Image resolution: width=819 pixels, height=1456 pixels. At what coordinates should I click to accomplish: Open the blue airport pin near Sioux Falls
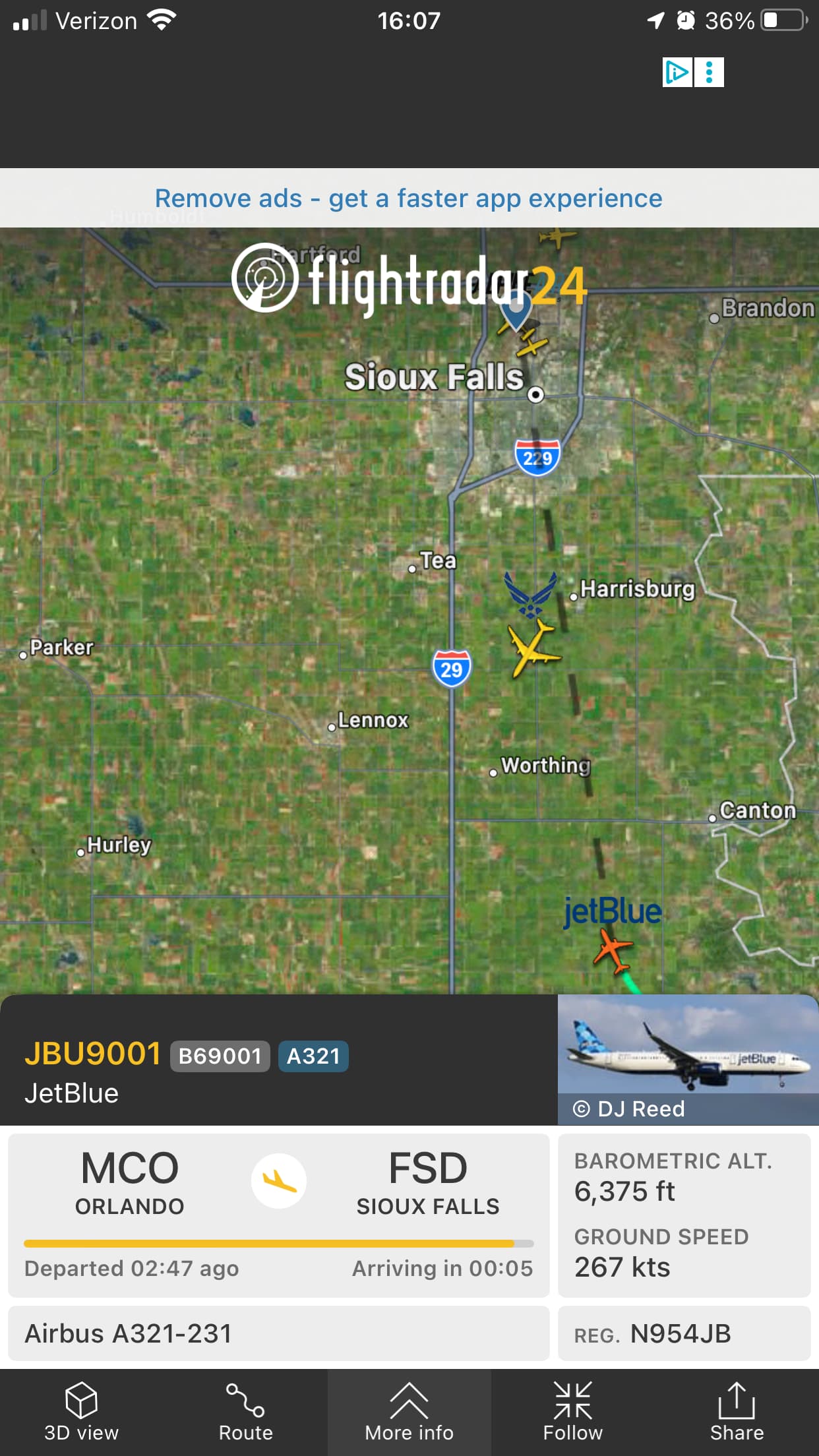tap(516, 311)
